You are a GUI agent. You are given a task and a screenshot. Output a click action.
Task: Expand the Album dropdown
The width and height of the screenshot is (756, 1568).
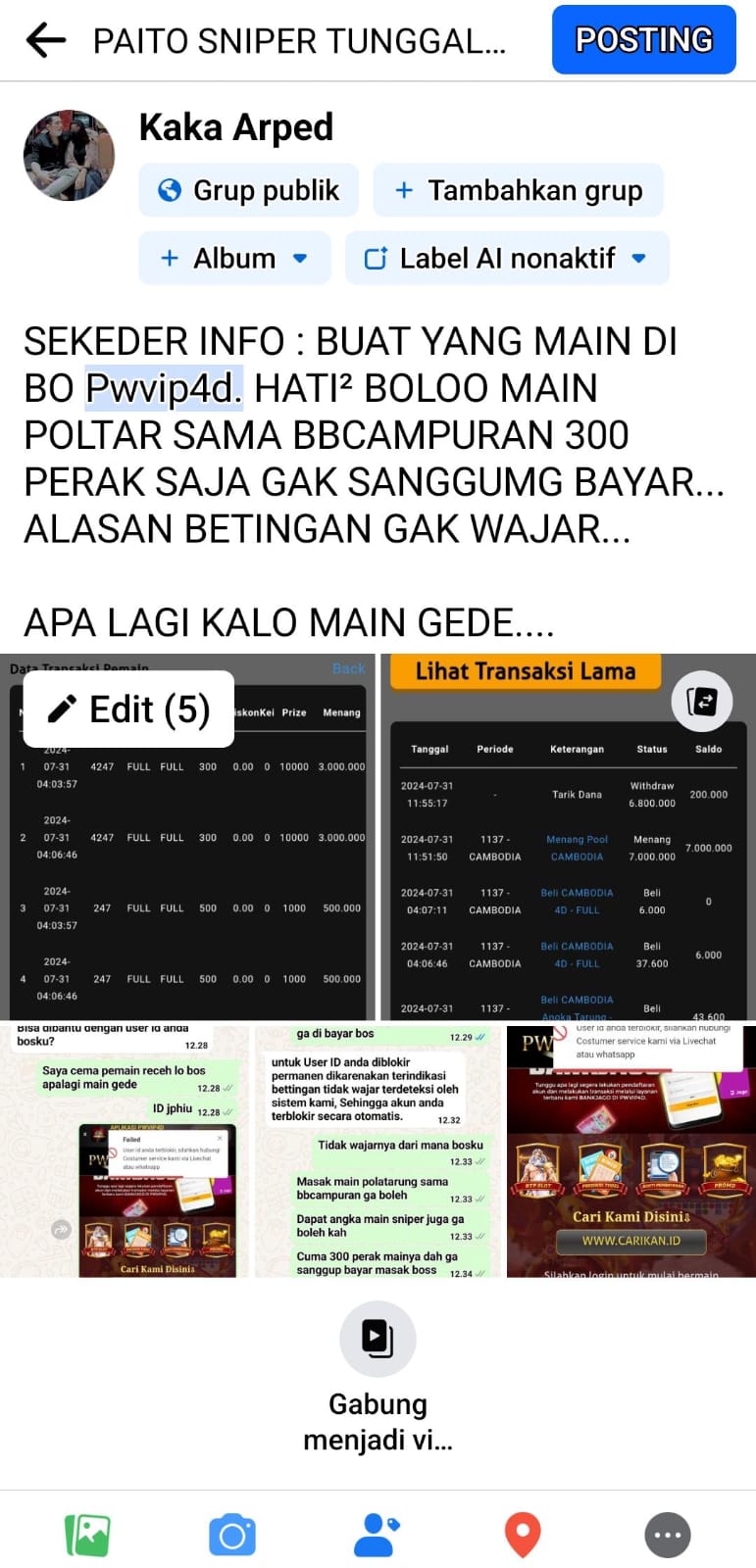234,258
